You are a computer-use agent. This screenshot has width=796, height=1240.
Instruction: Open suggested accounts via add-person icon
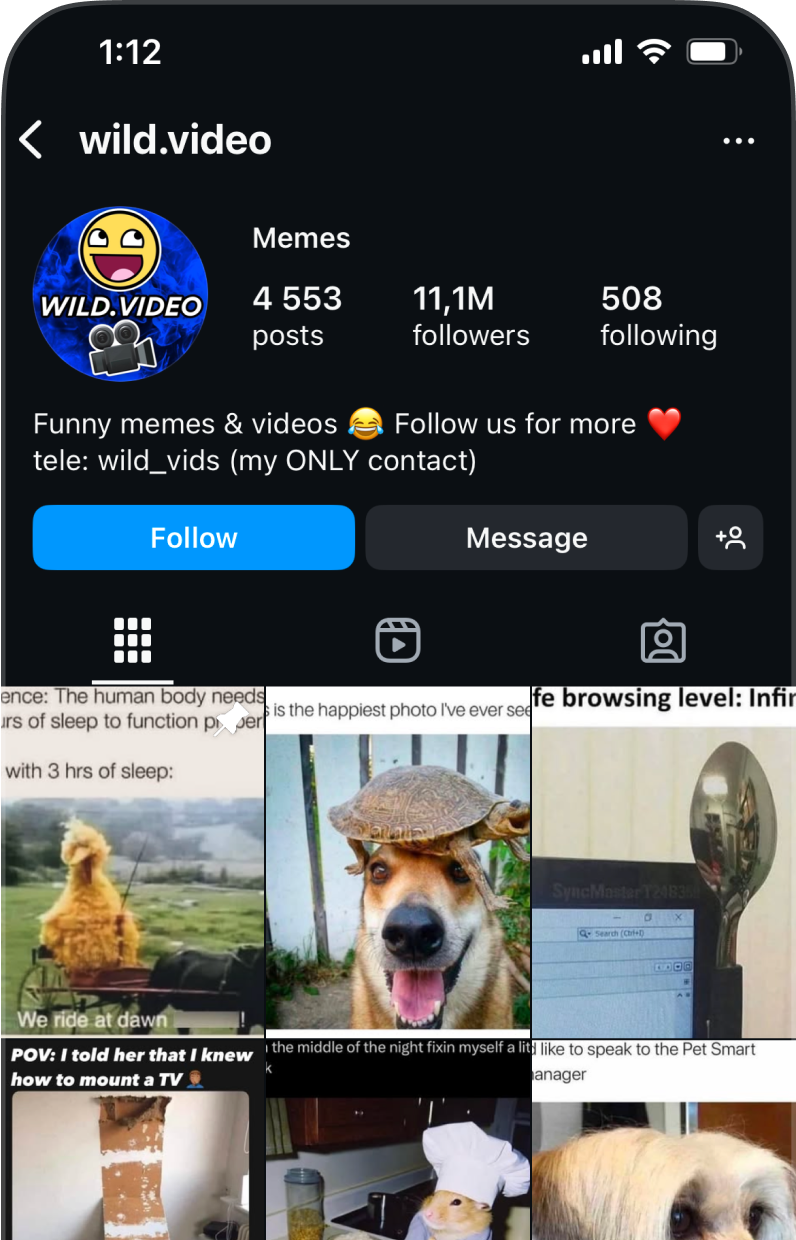(730, 538)
